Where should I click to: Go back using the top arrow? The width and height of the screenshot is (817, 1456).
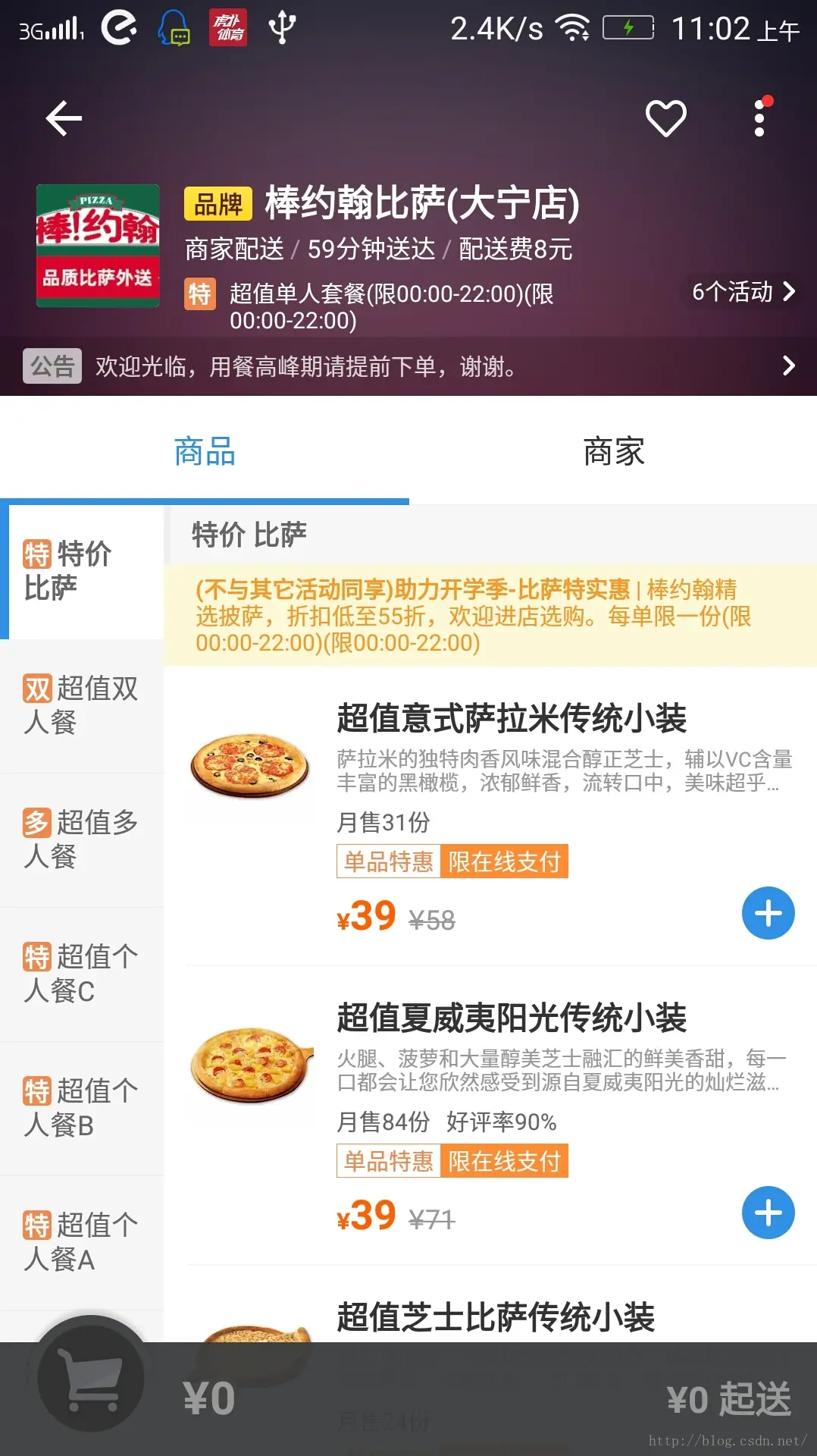point(64,118)
